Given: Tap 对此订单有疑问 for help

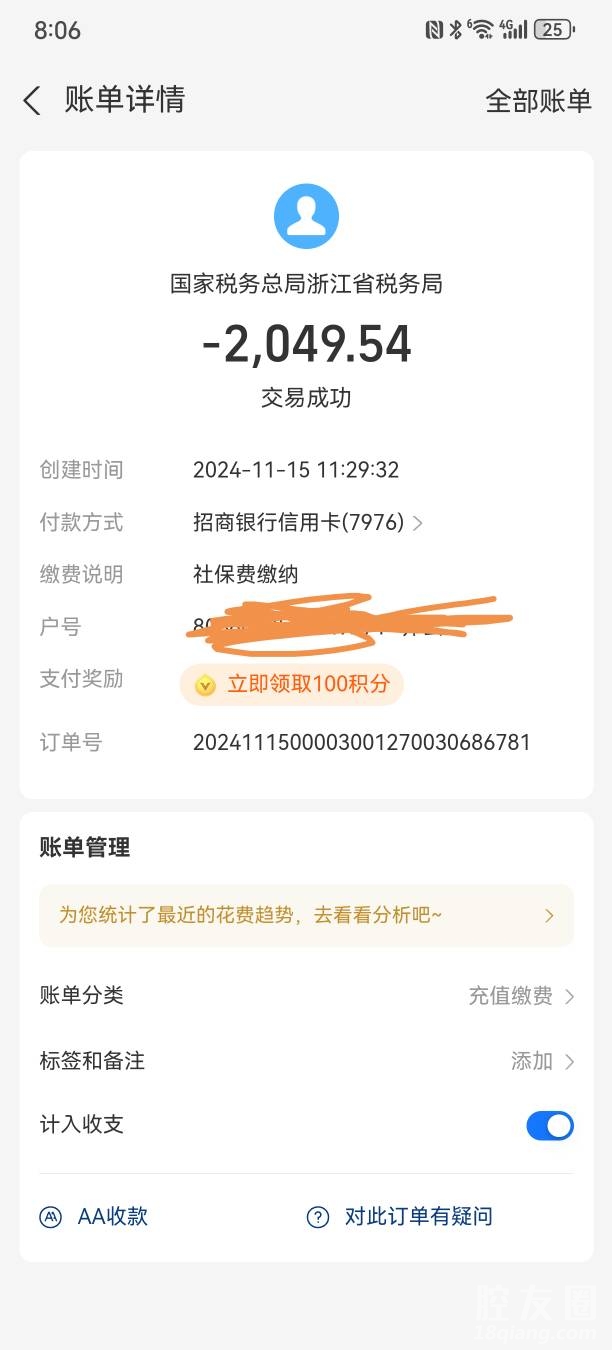Looking at the screenshot, I should click(x=400, y=1216).
